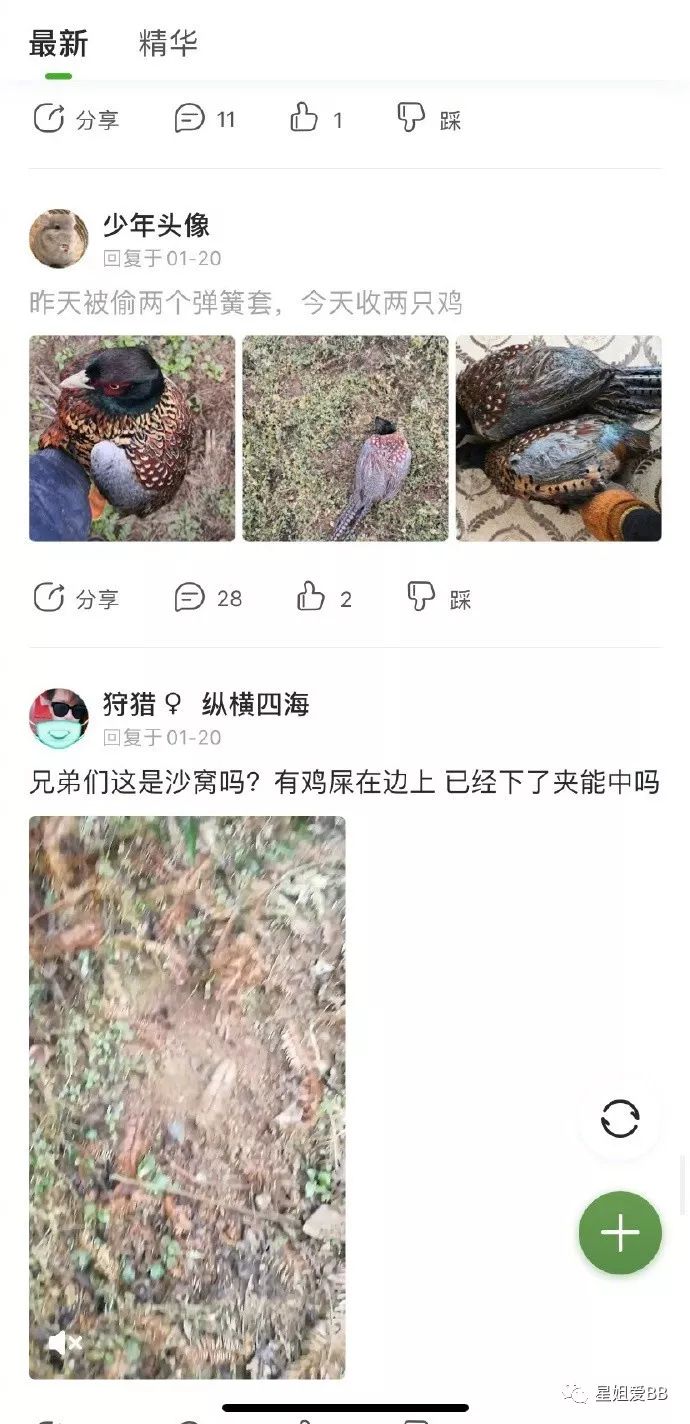View 少年头像's third photo of two pheasants
The height and width of the screenshot is (1424, 690).
[558, 438]
